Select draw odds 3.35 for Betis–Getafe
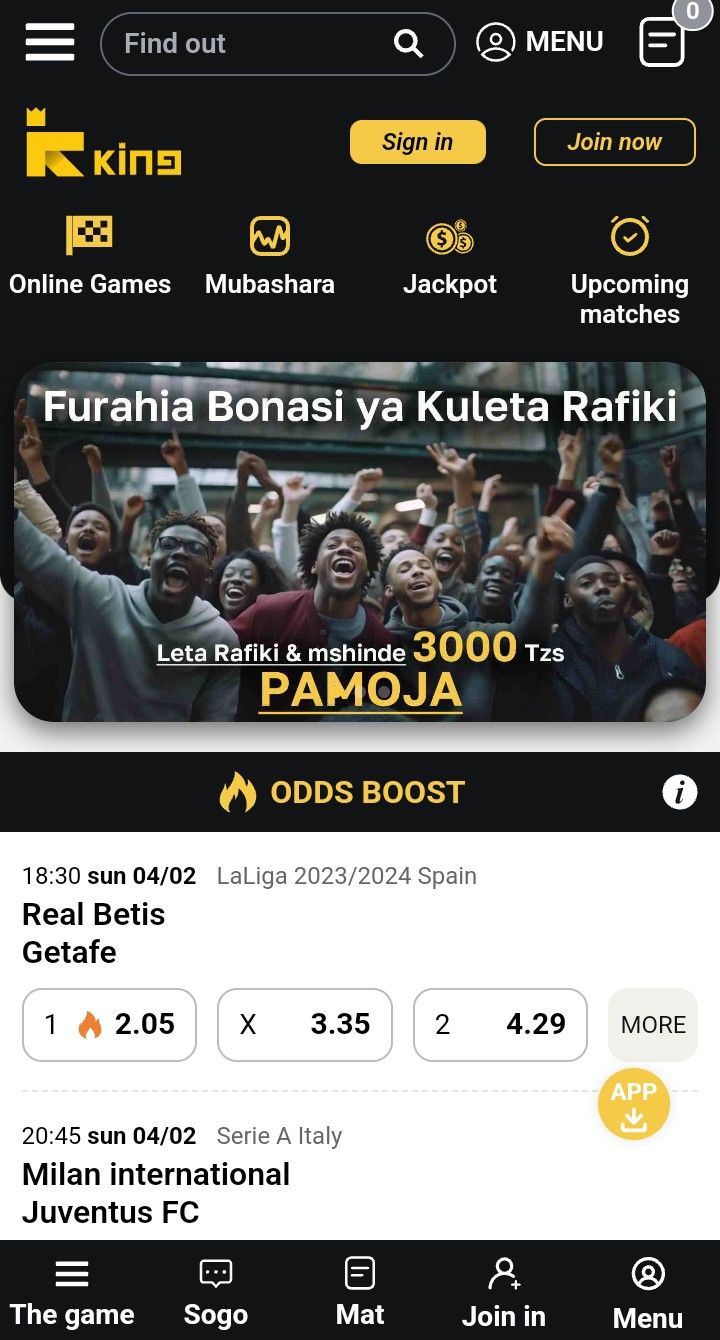Screen dimensions: 720x1340 pos(305,1024)
